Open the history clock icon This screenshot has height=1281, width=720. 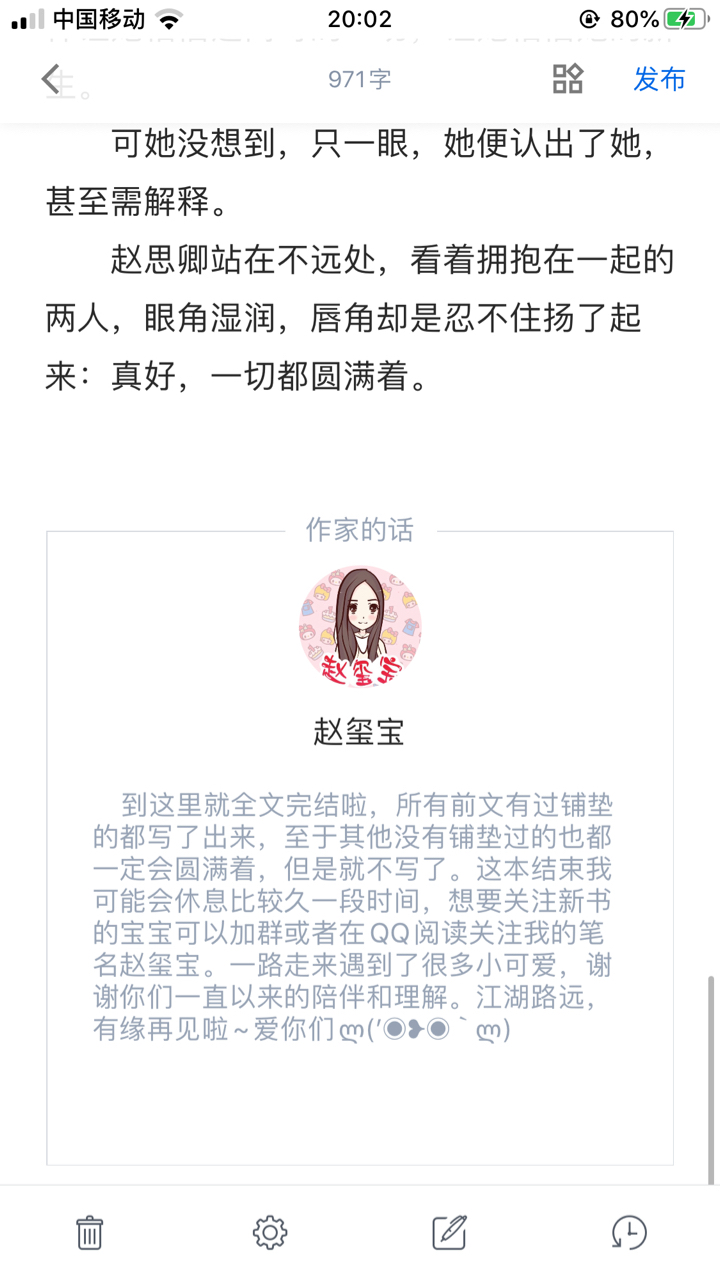click(629, 1232)
